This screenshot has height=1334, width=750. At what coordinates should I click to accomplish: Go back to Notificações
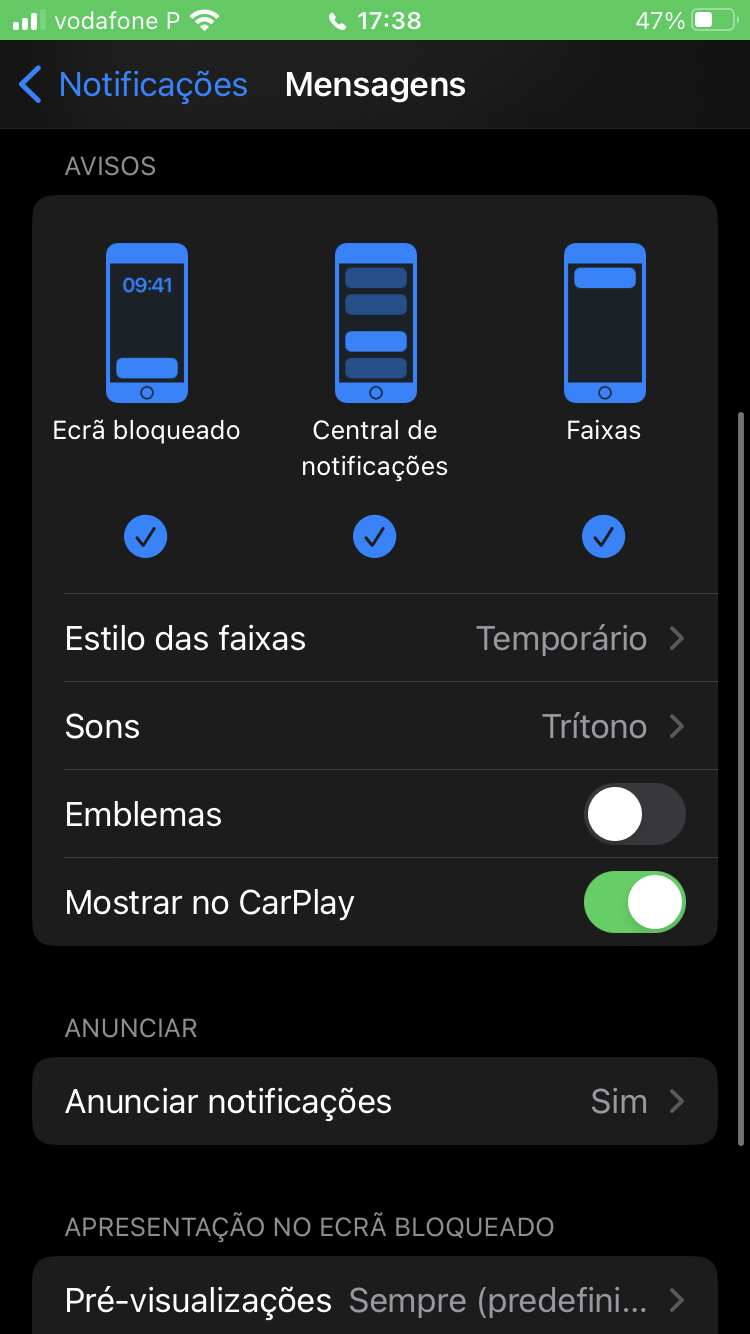[x=133, y=85]
